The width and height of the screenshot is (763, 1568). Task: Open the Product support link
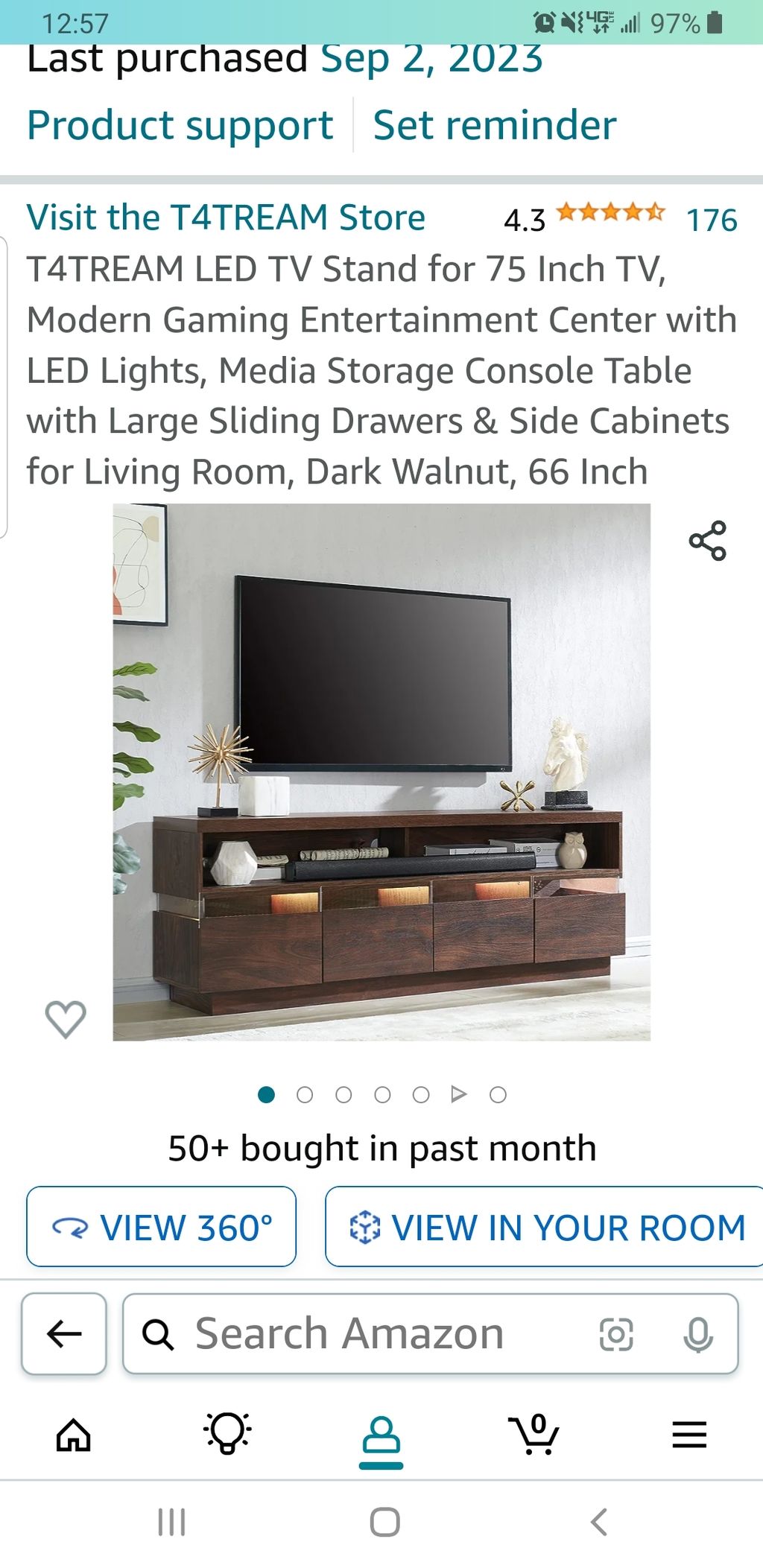180,125
